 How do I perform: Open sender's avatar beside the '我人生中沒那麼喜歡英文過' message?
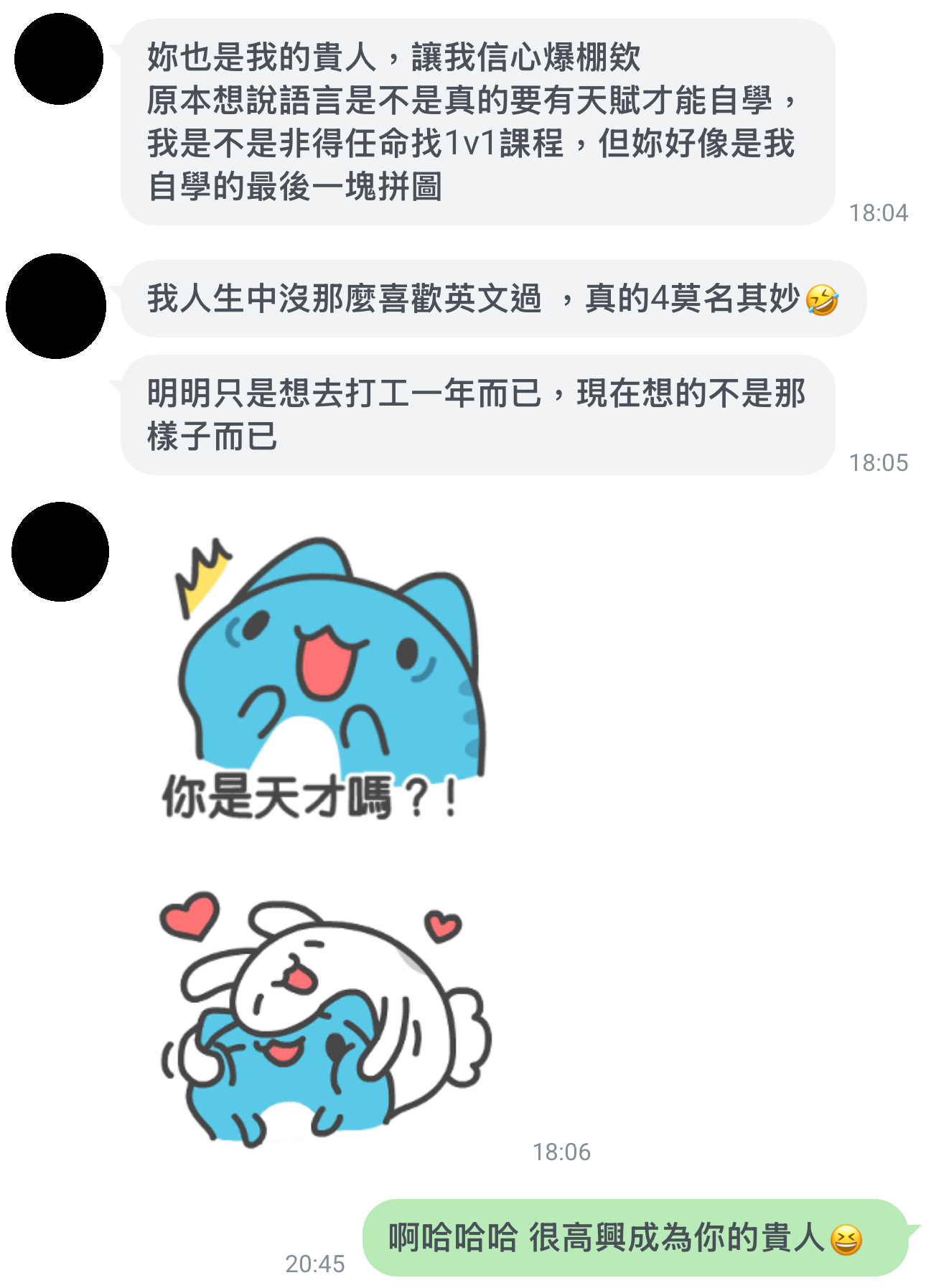(x=56, y=306)
